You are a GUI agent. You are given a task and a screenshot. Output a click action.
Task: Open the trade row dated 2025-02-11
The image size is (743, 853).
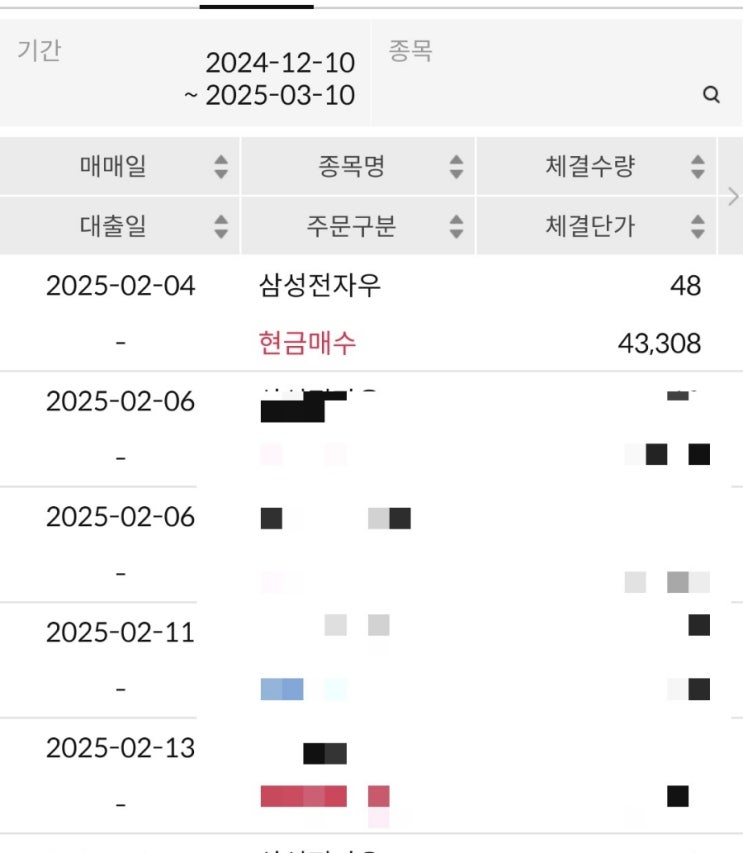[372, 660]
